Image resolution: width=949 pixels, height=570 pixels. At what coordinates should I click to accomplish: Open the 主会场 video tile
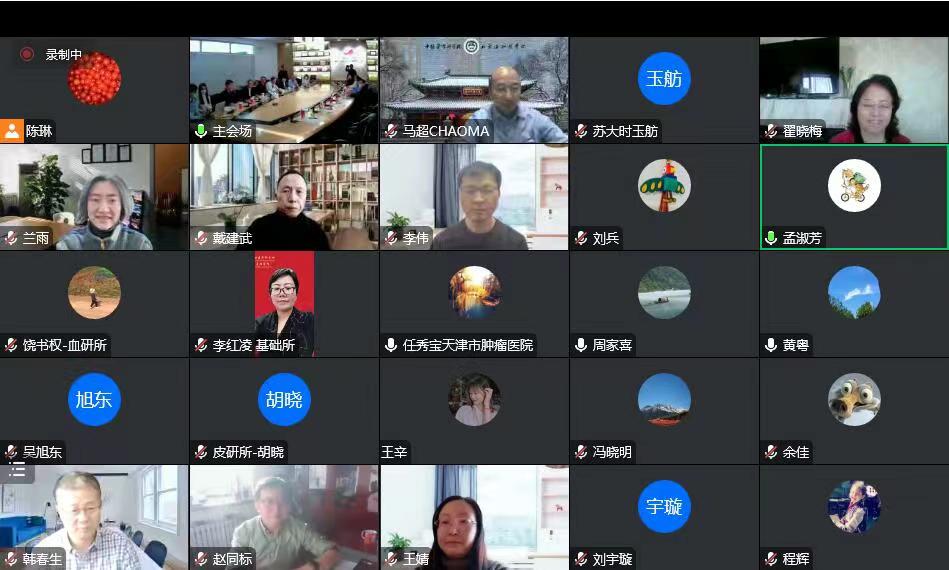click(284, 90)
